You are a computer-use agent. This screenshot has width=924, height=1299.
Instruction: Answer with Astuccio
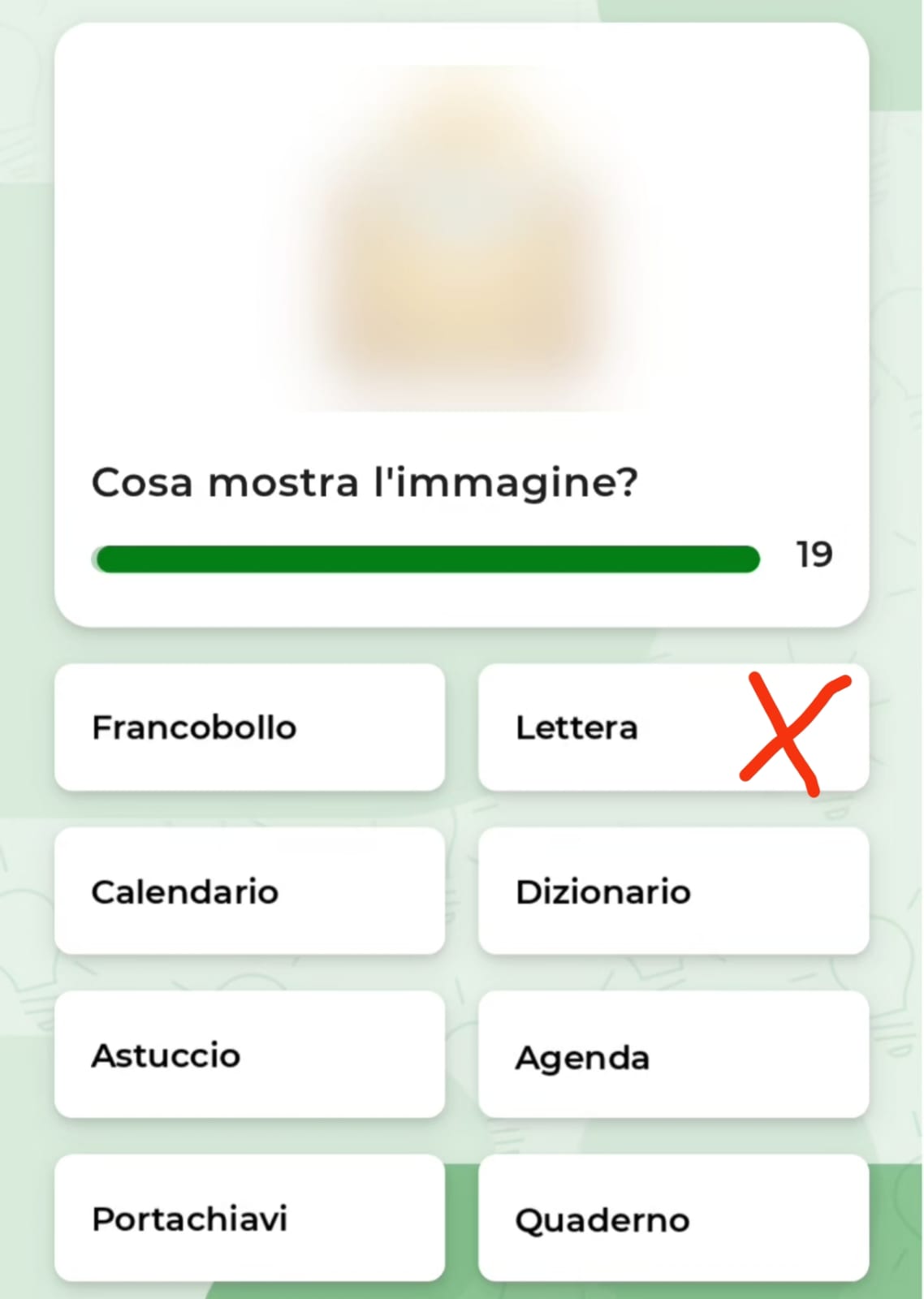pos(249,1055)
